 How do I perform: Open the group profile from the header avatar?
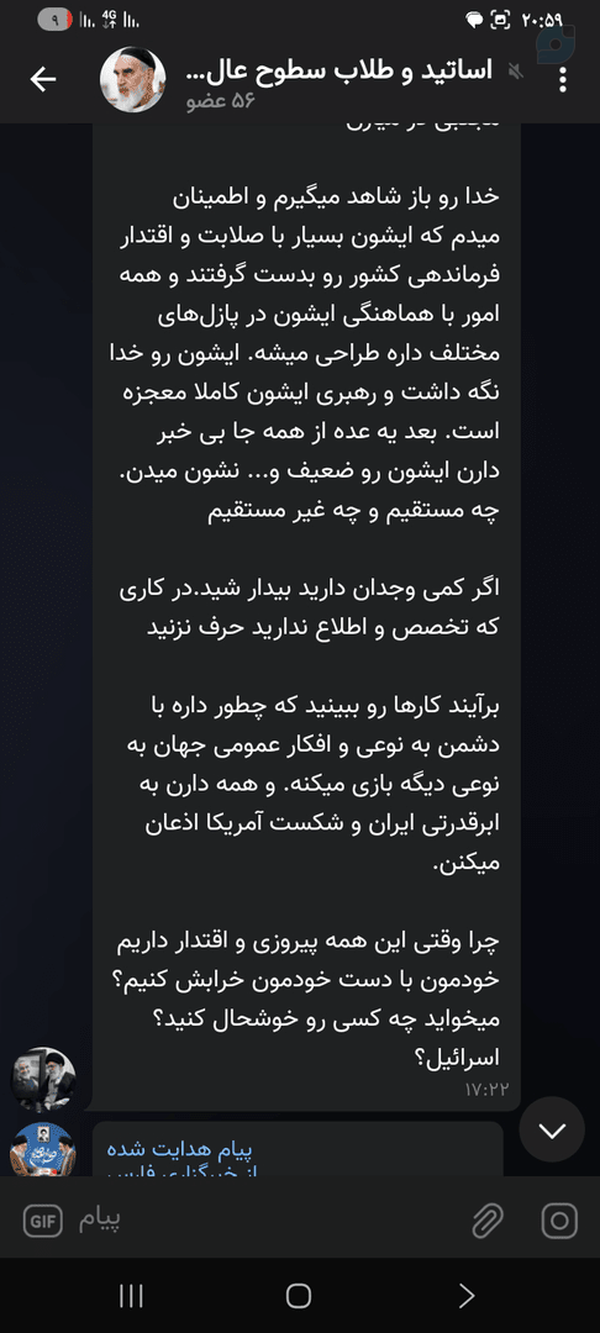[133, 80]
